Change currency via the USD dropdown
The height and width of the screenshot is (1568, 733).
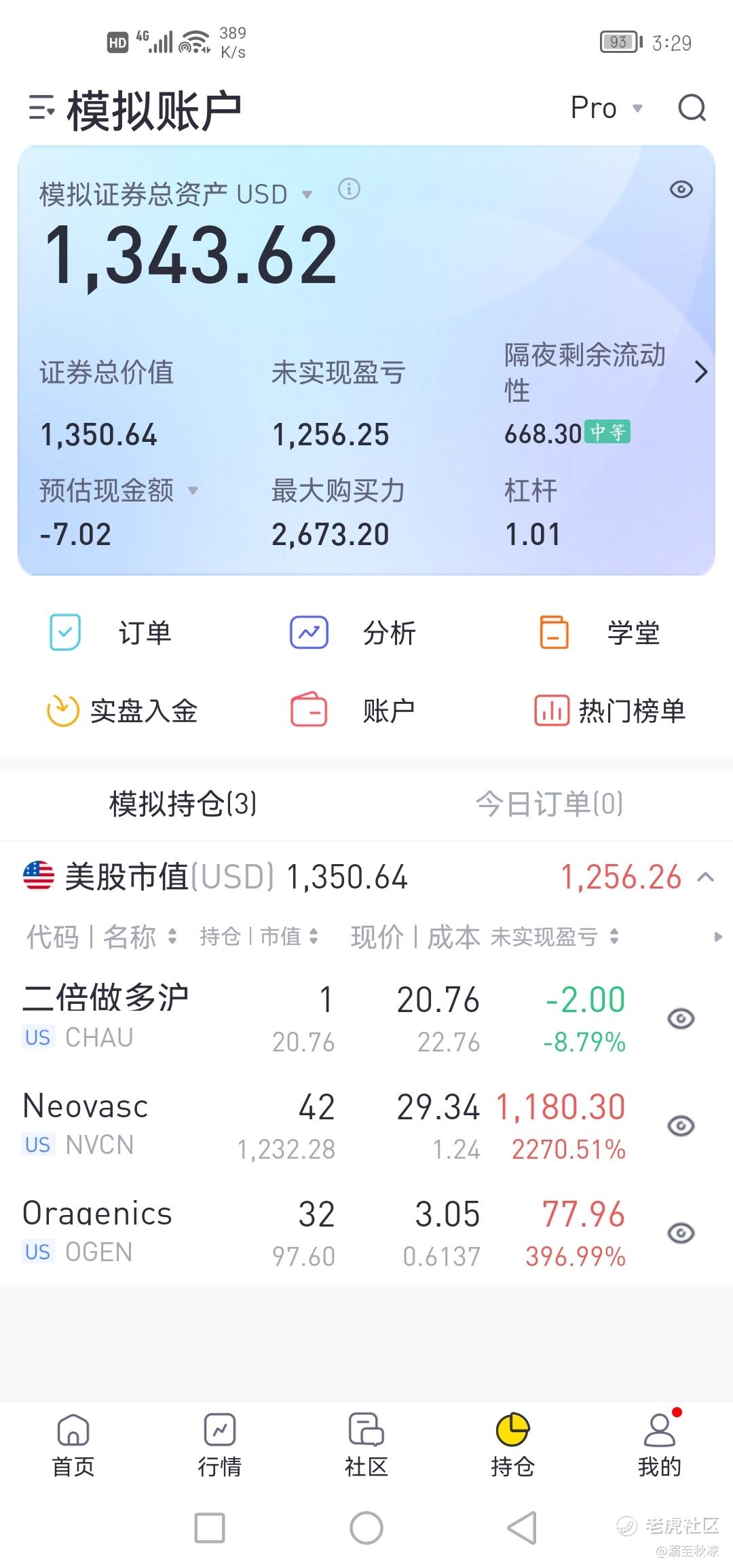tap(274, 195)
